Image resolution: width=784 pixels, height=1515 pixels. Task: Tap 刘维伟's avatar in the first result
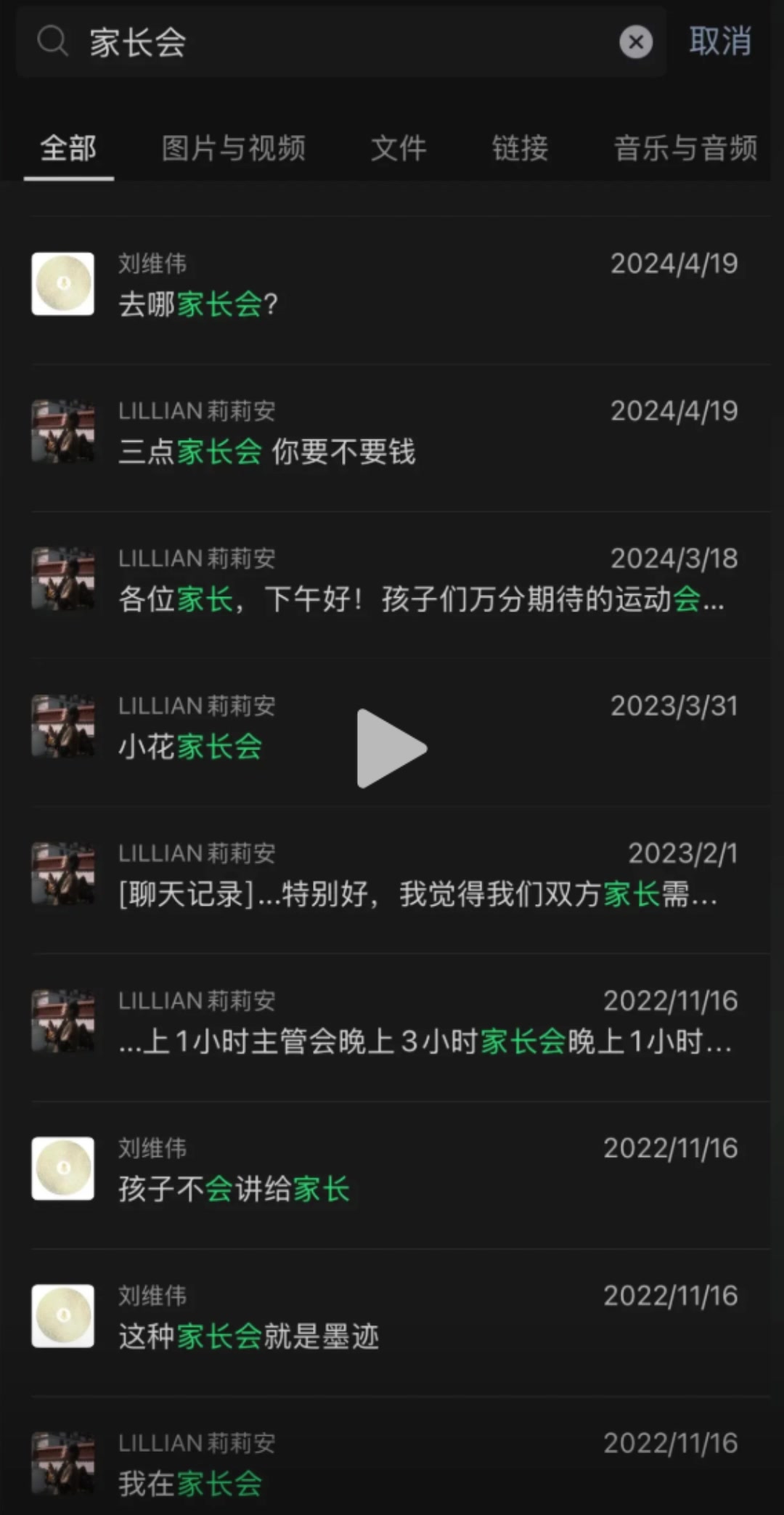coord(62,284)
